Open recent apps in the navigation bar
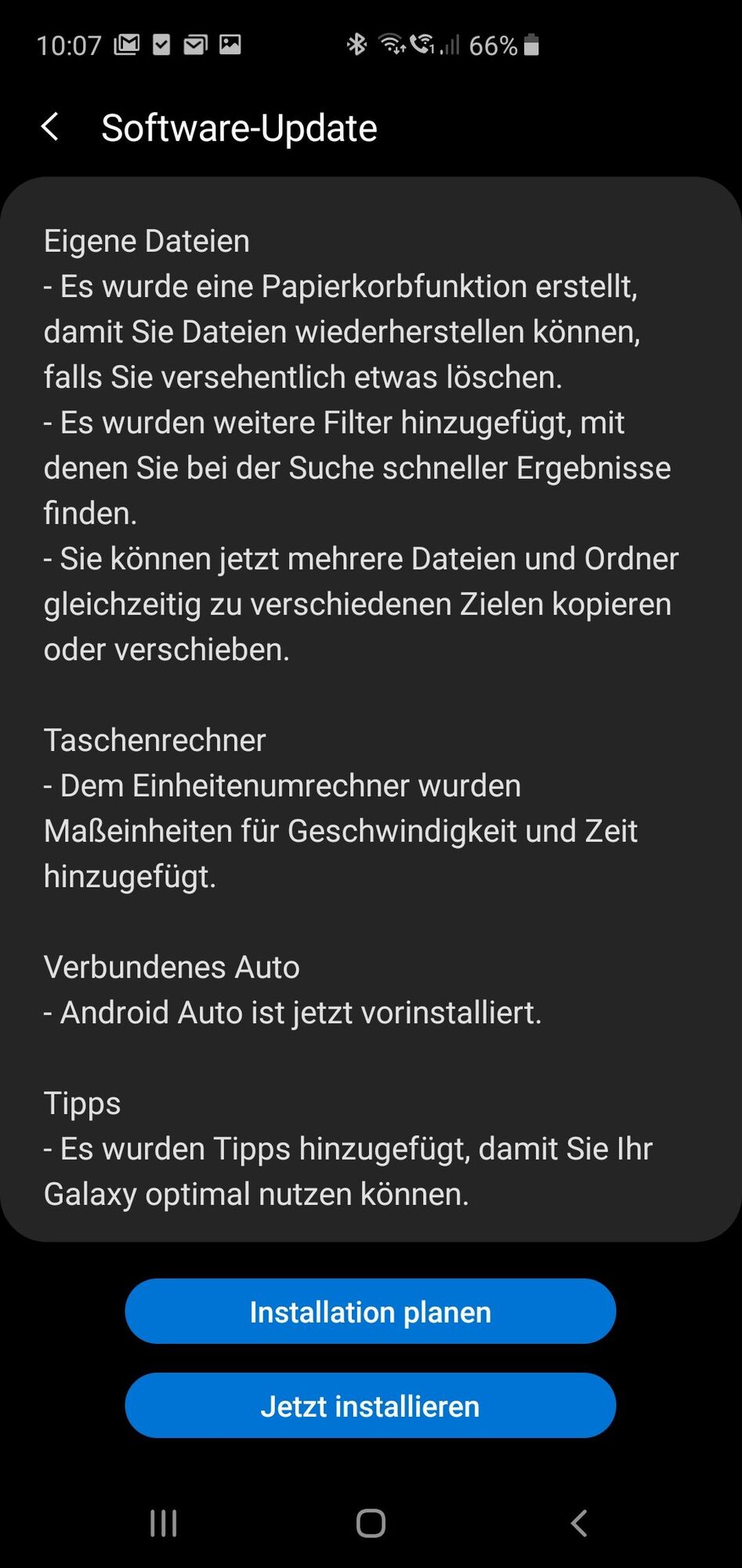Screen dimensions: 742x1568 164,1523
